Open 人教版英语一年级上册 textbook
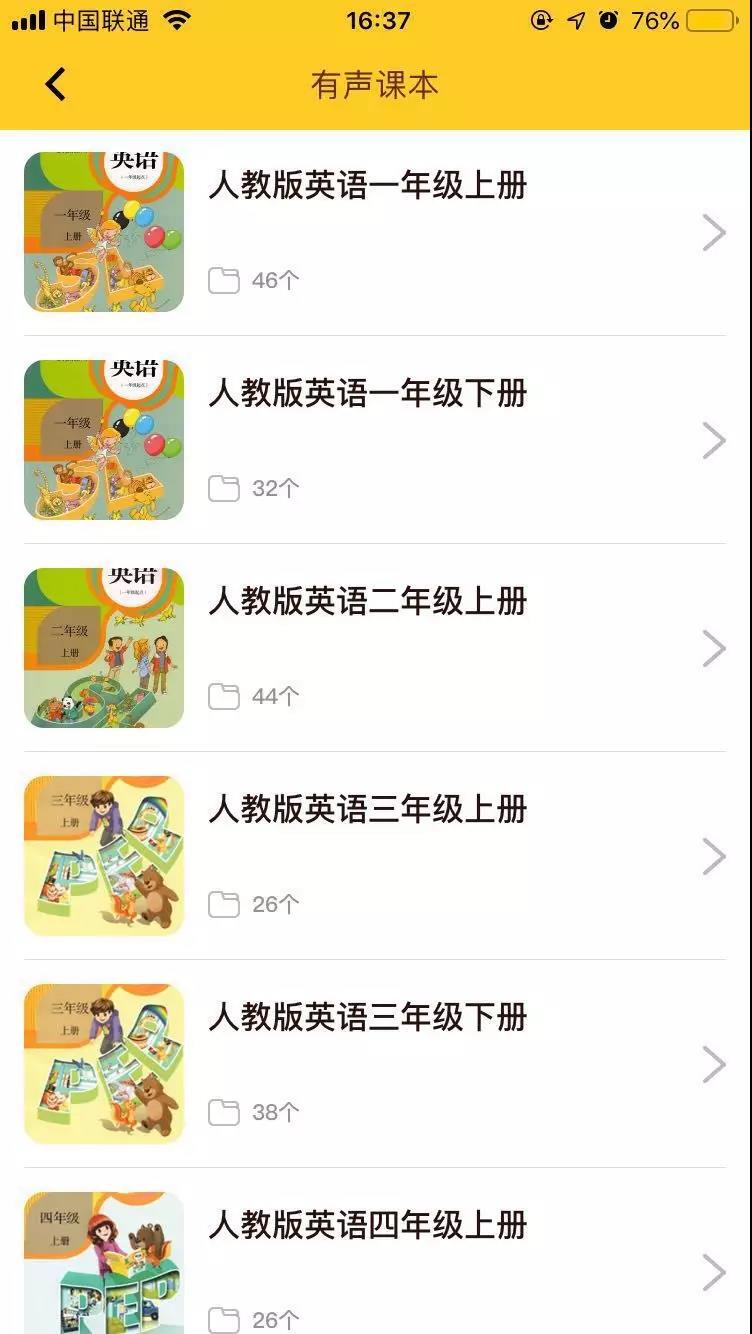Screen dimensions: 752x1334 [x=367, y=186]
